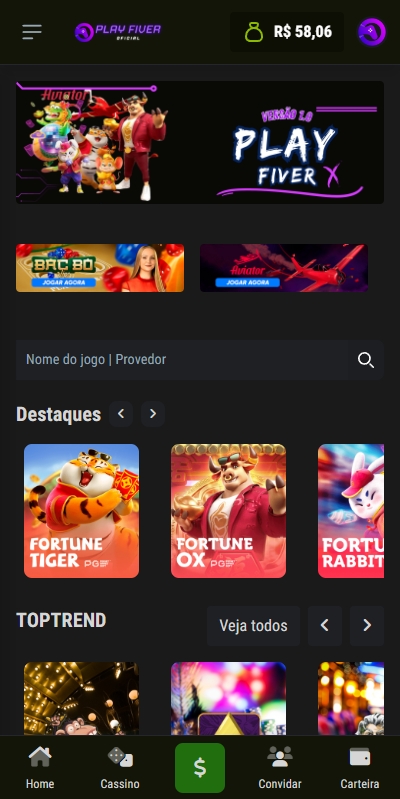Tap the green dollar deposit button

click(x=200, y=767)
